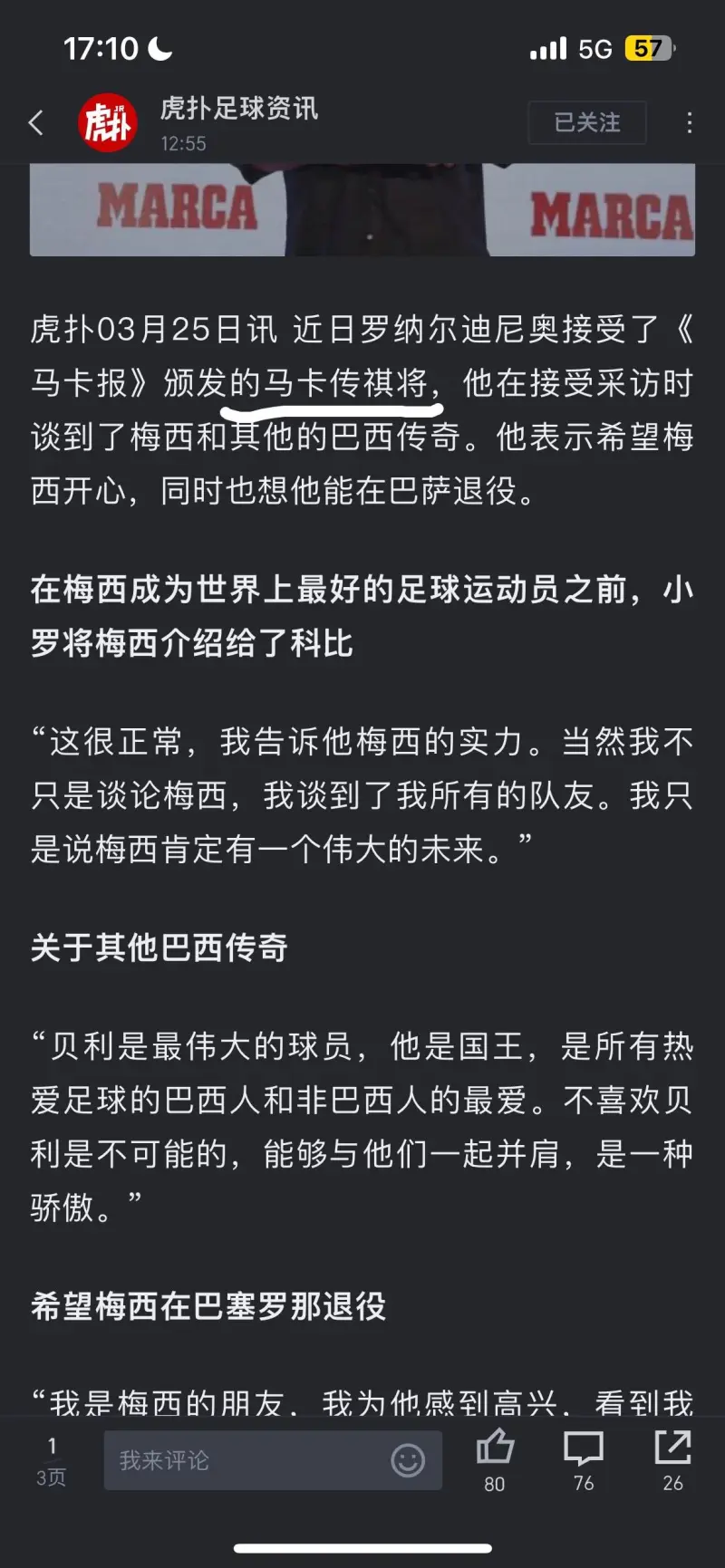Open the page selector showing 1/3页
Viewport: 725px width, 1568px height.
coord(51,1460)
